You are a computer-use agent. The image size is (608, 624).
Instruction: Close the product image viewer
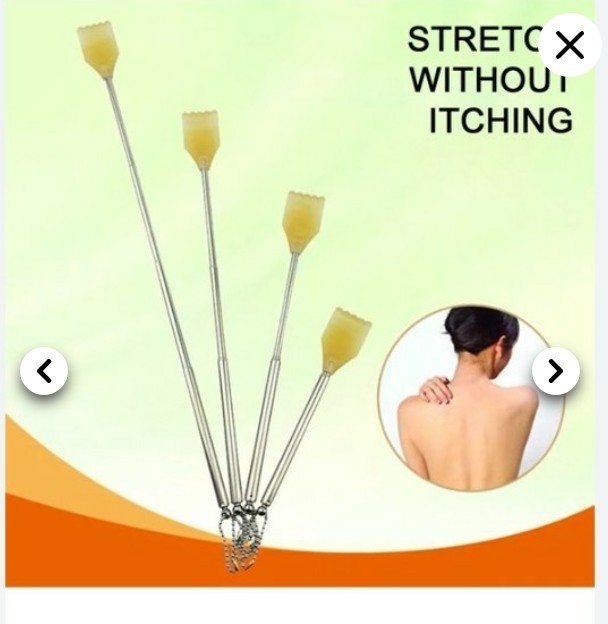[569, 45]
